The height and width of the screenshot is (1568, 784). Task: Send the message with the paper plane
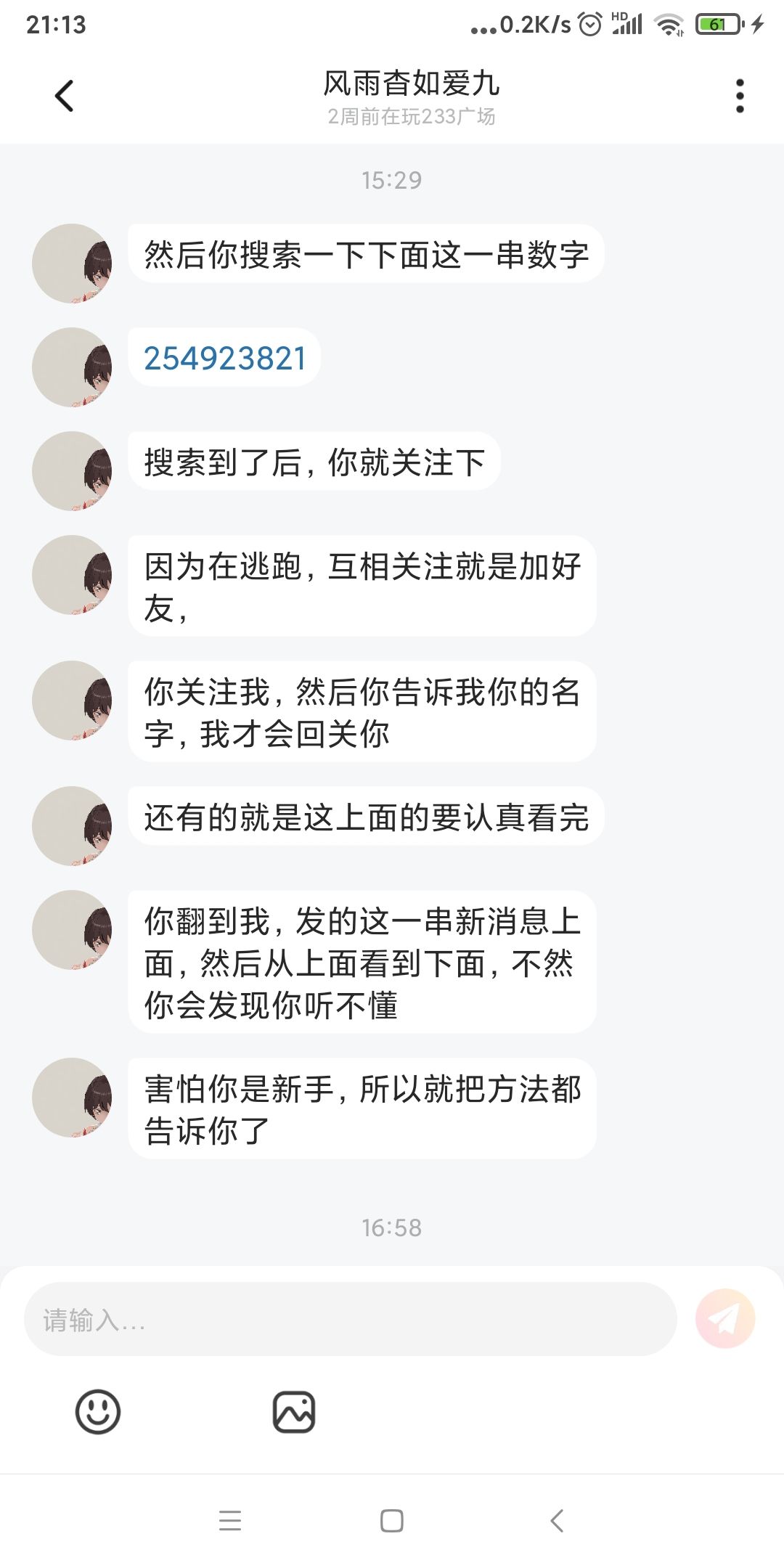pyautogui.click(x=724, y=1318)
